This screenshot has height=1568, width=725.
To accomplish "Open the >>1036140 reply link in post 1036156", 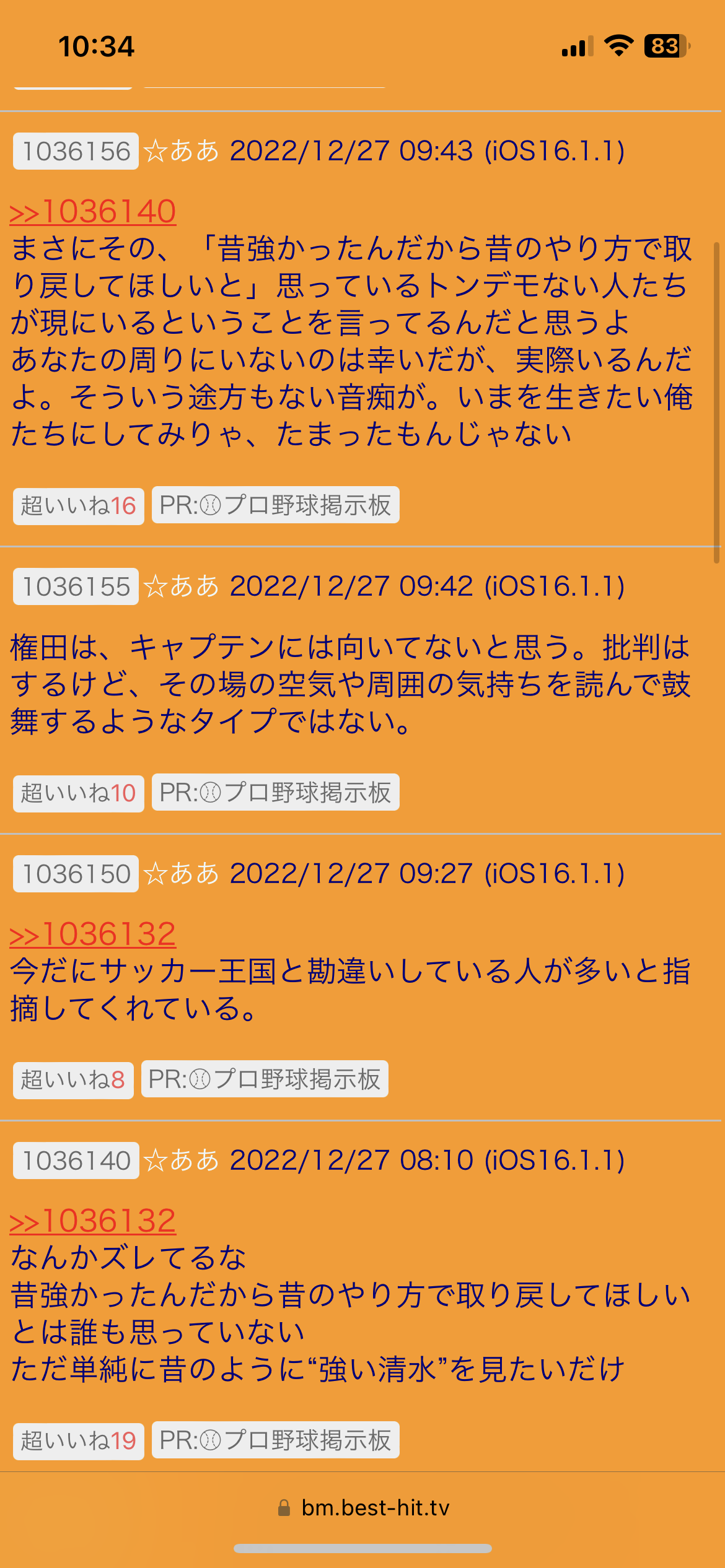I will [93, 212].
